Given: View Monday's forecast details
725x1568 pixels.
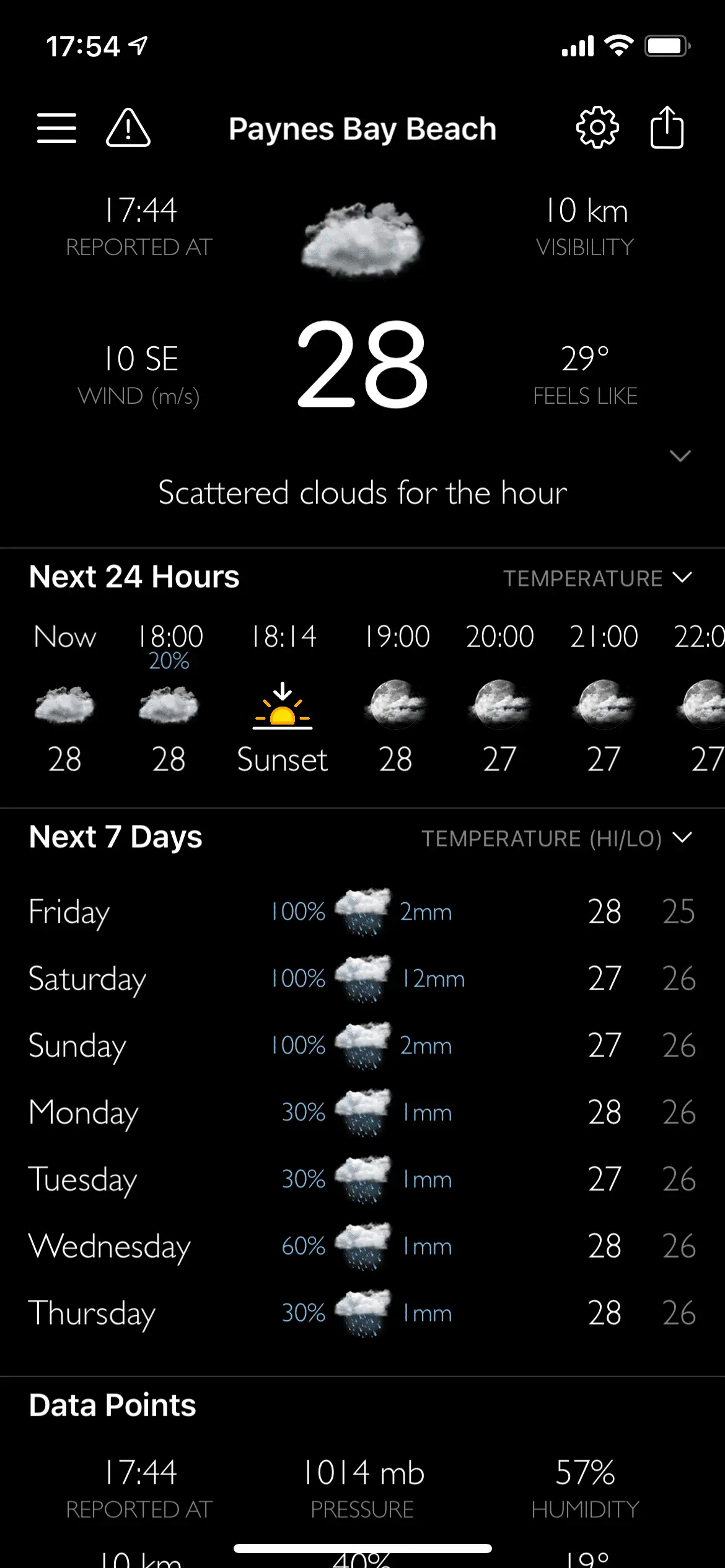Looking at the screenshot, I should click(x=362, y=1112).
